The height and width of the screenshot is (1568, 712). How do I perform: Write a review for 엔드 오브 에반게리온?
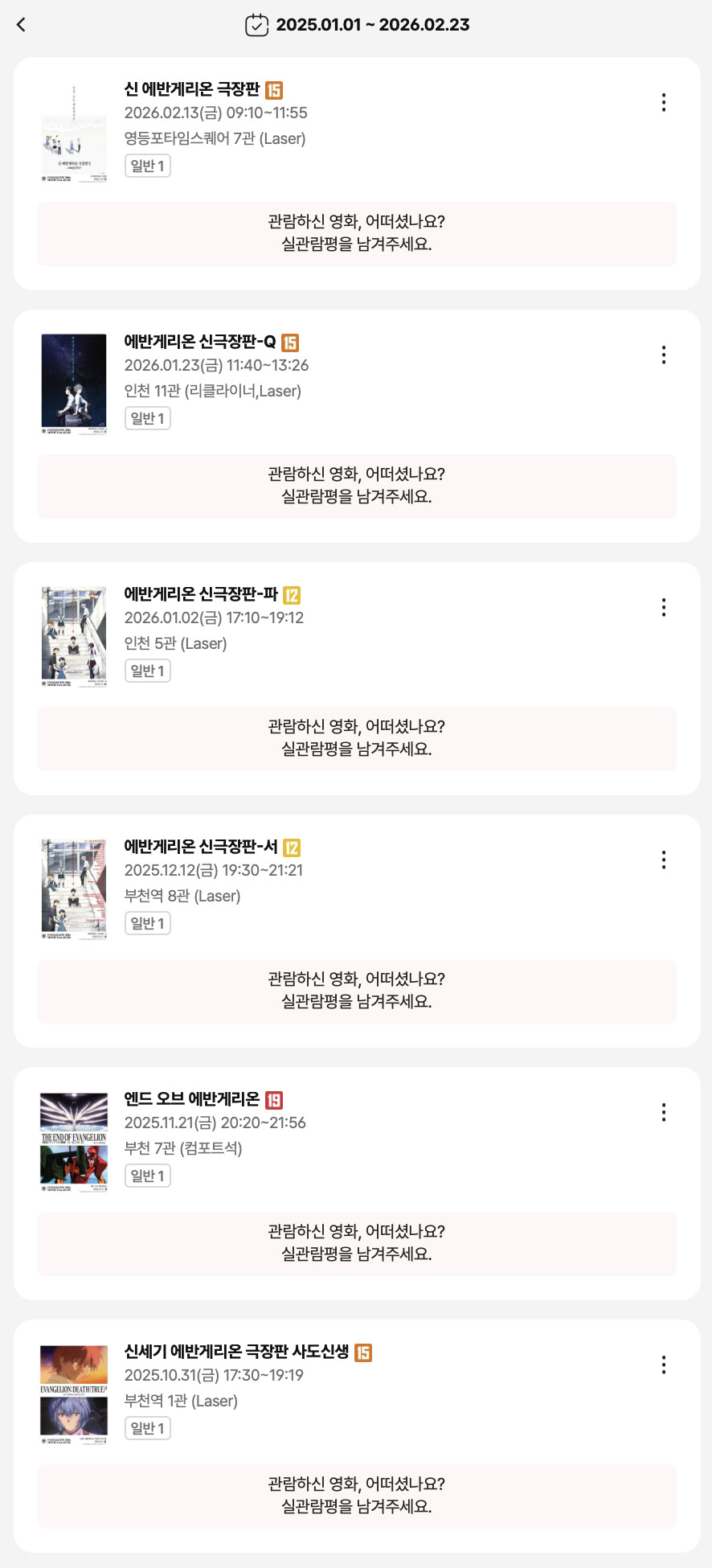click(x=357, y=1243)
